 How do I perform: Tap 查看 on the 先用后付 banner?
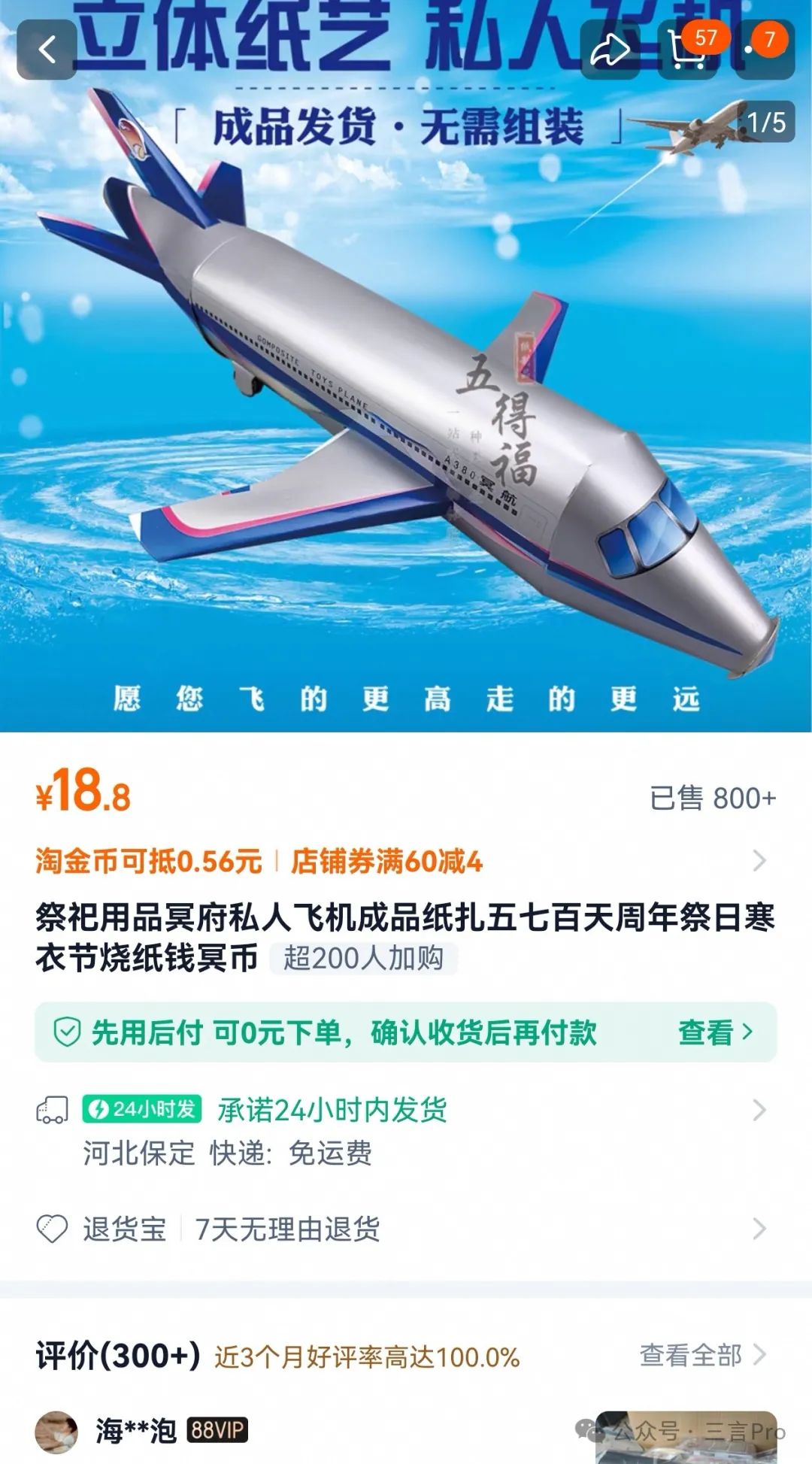click(715, 1032)
